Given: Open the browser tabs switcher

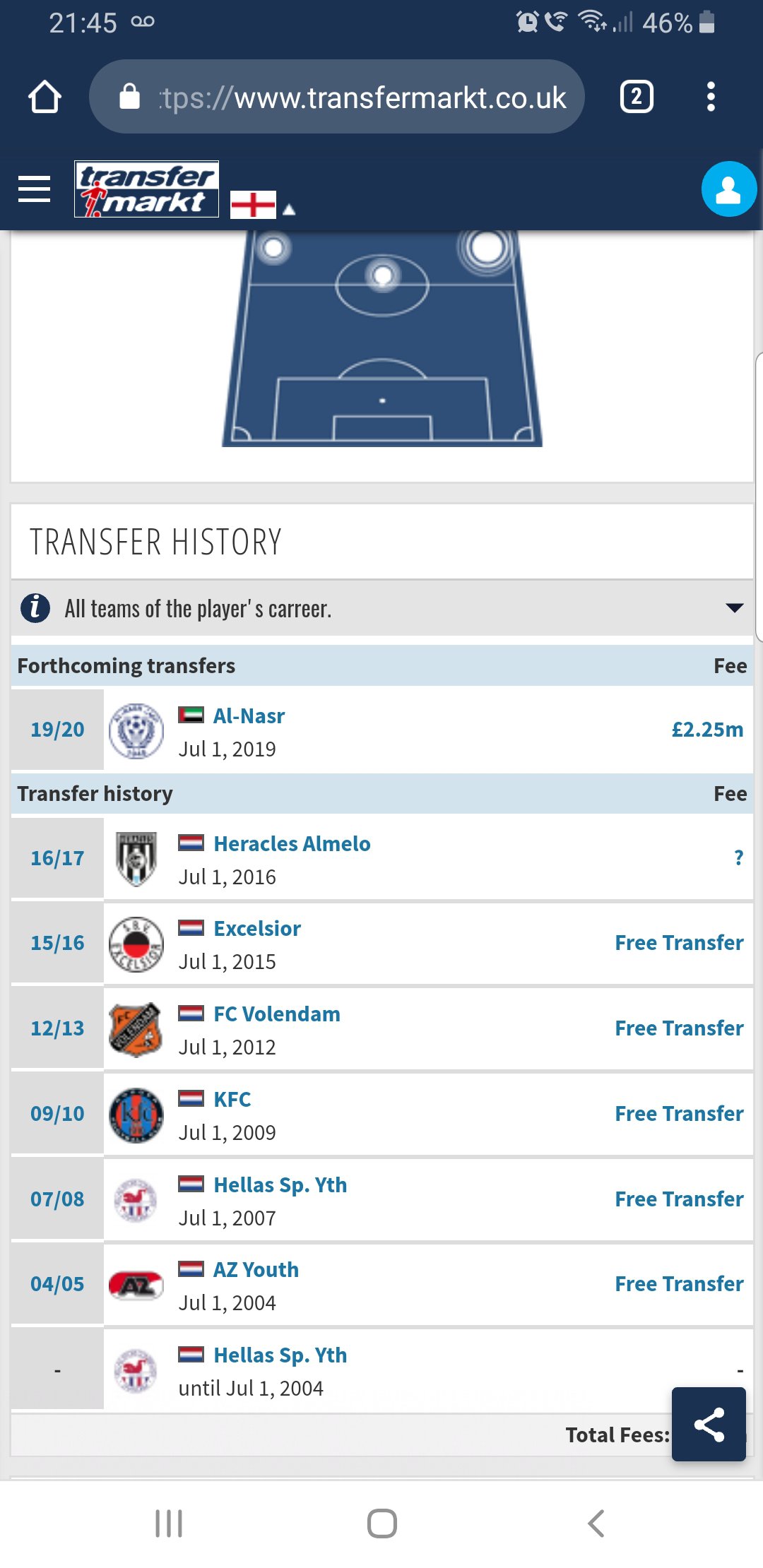Looking at the screenshot, I should click(637, 97).
